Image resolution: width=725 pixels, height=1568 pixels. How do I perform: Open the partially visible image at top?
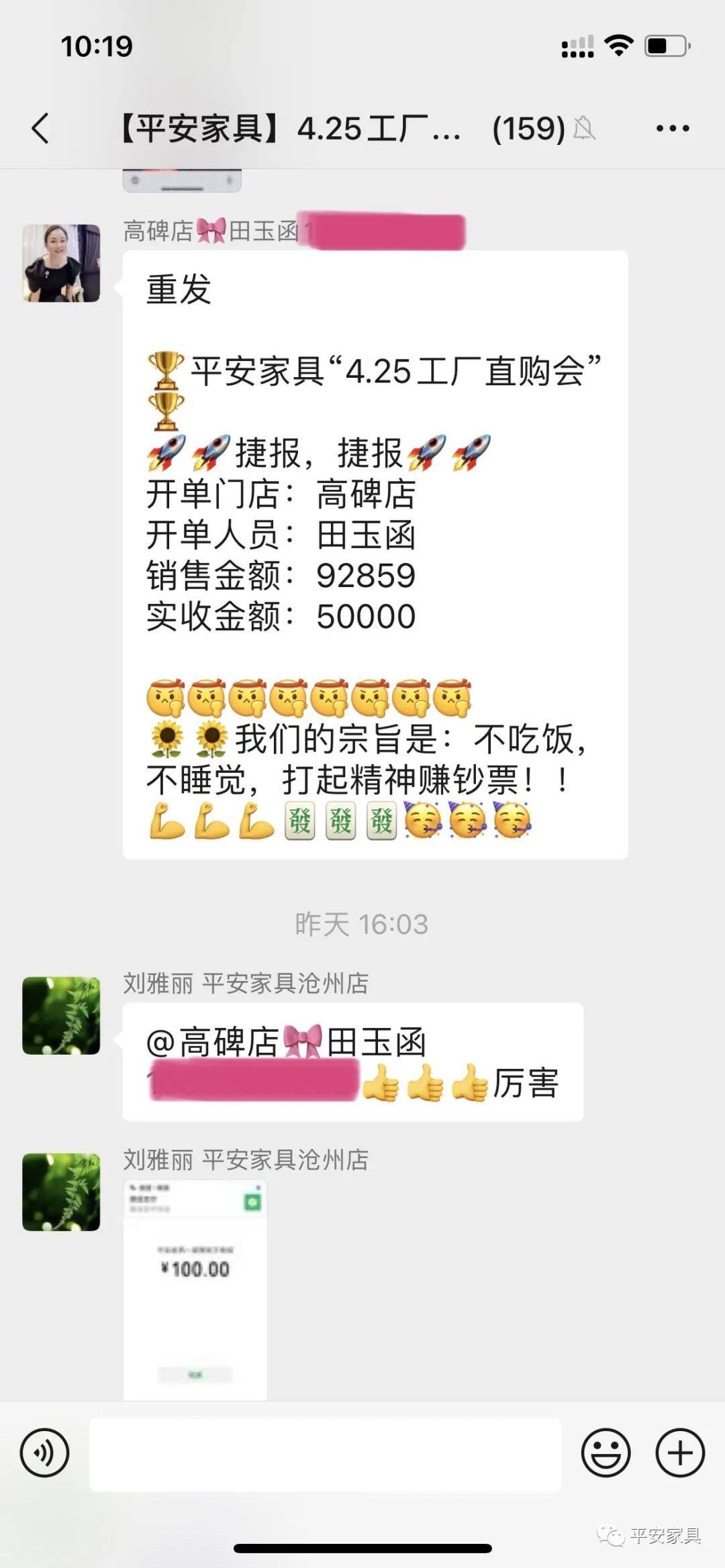tap(181, 181)
